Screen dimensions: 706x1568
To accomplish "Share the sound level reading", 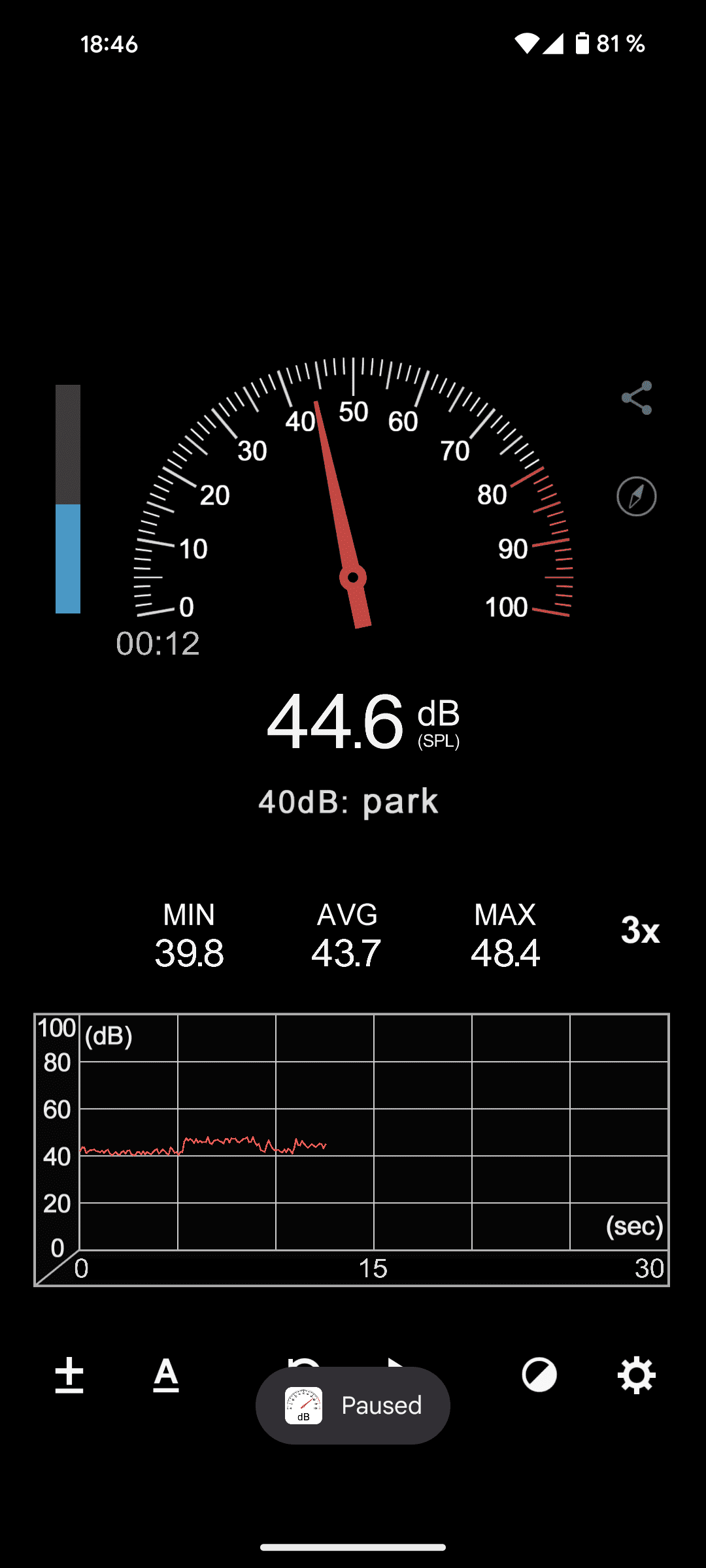I will pos(637,398).
